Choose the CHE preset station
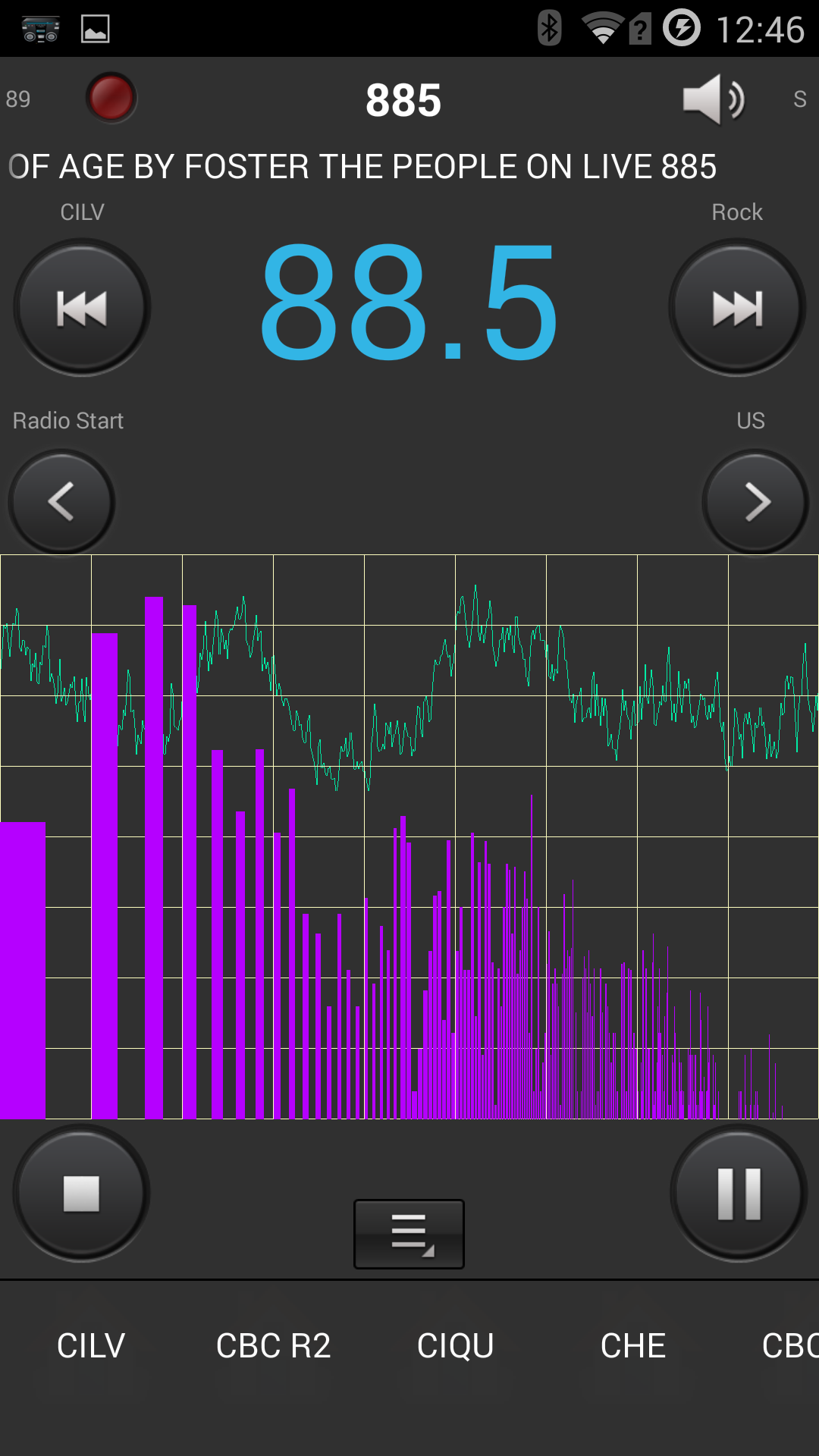Image resolution: width=819 pixels, height=1456 pixels. tap(633, 1346)
